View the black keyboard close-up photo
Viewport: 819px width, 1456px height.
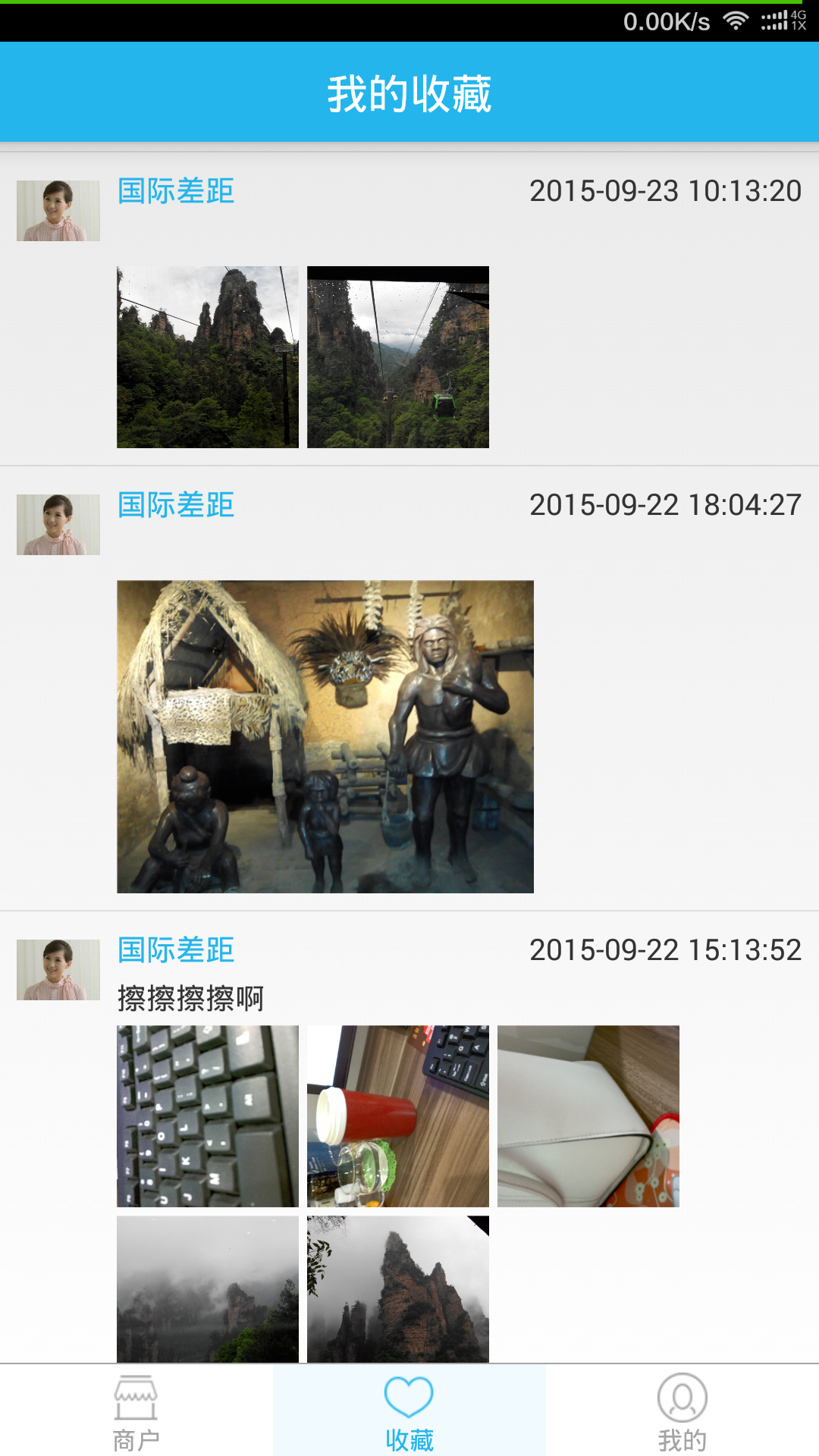[x=208, y=1116]
